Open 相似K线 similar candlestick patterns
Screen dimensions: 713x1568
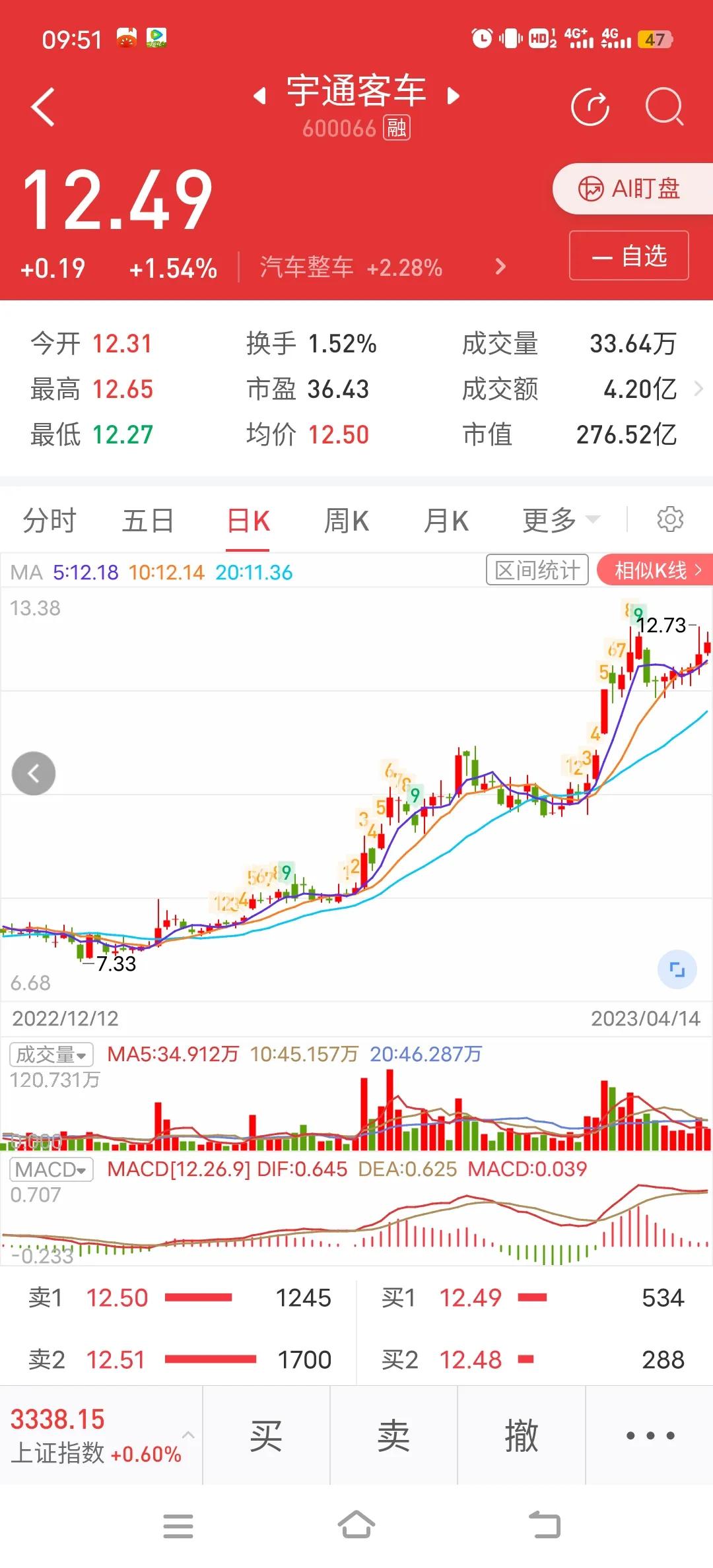coord(655,570)
